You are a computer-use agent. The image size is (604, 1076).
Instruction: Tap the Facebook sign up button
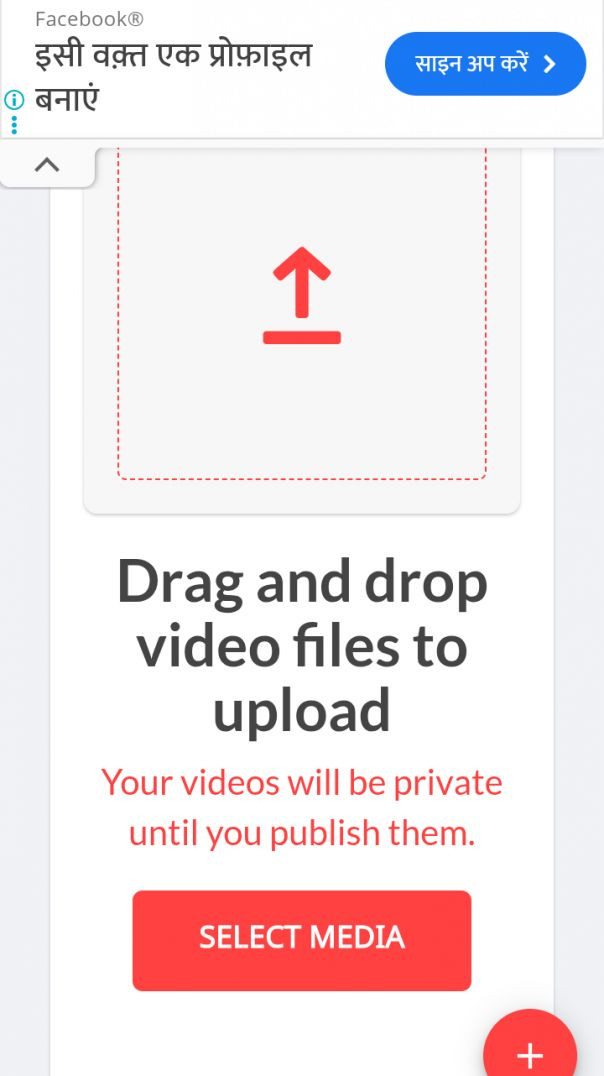coord(485,64)
